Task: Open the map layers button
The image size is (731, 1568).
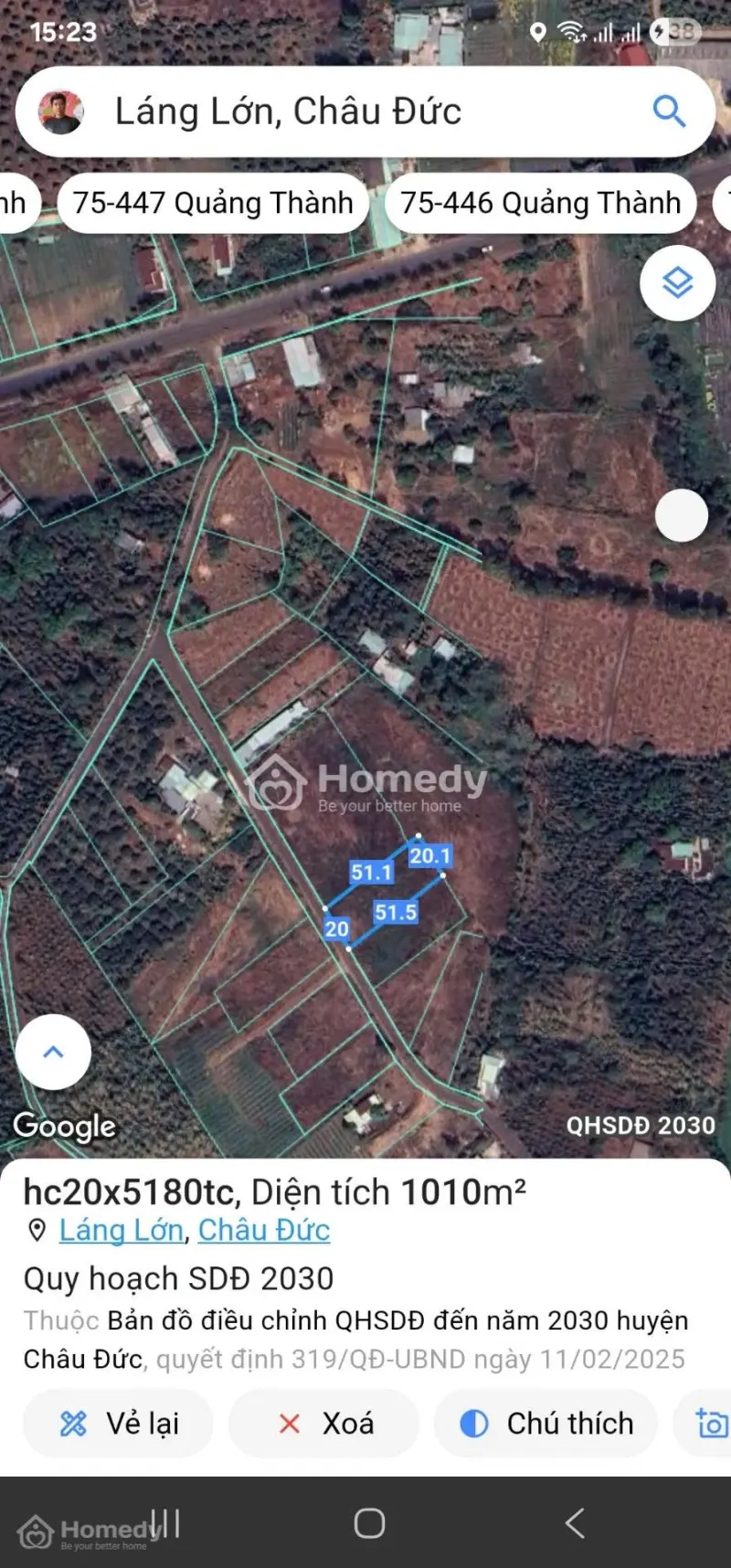Action: pyautogui.click(x=677, y=283)
